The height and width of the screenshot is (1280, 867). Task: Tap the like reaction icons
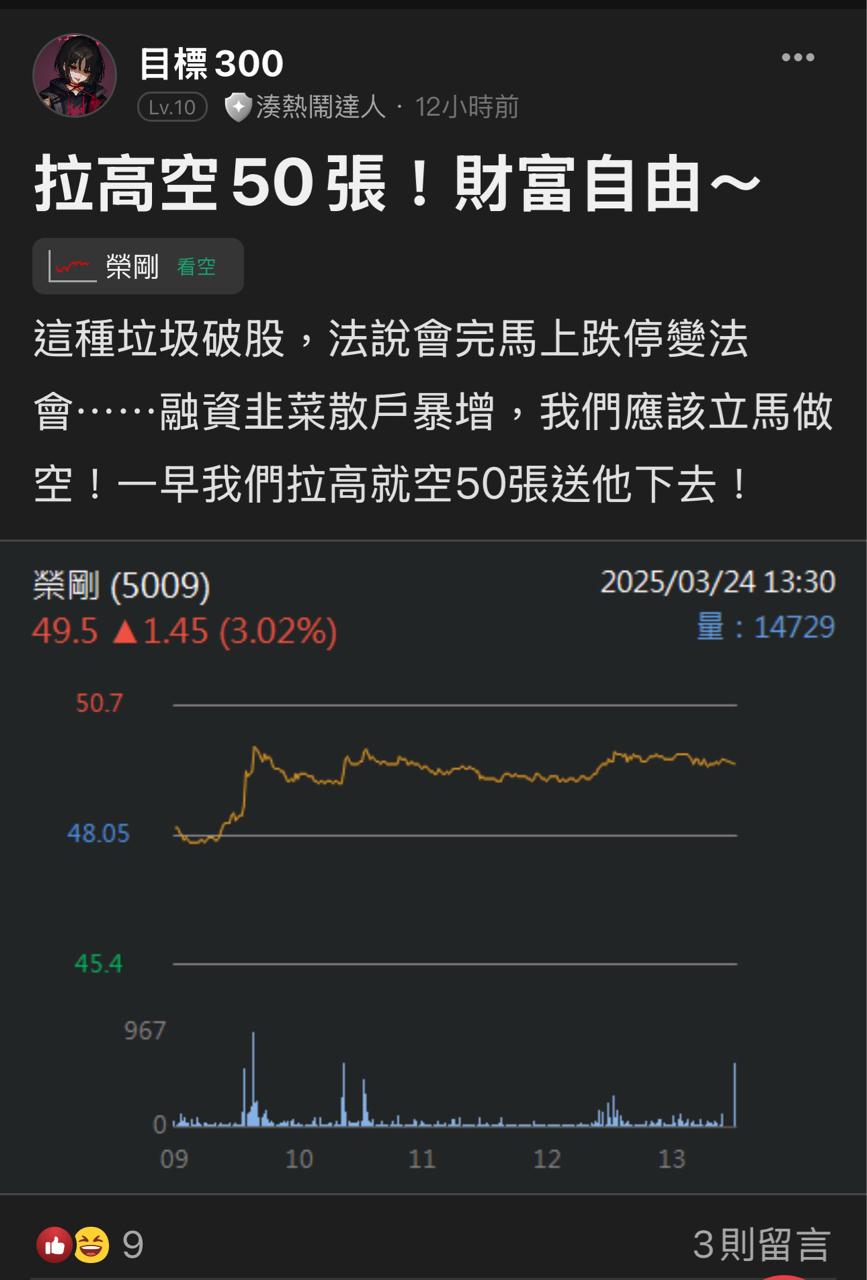point(73,1245)
